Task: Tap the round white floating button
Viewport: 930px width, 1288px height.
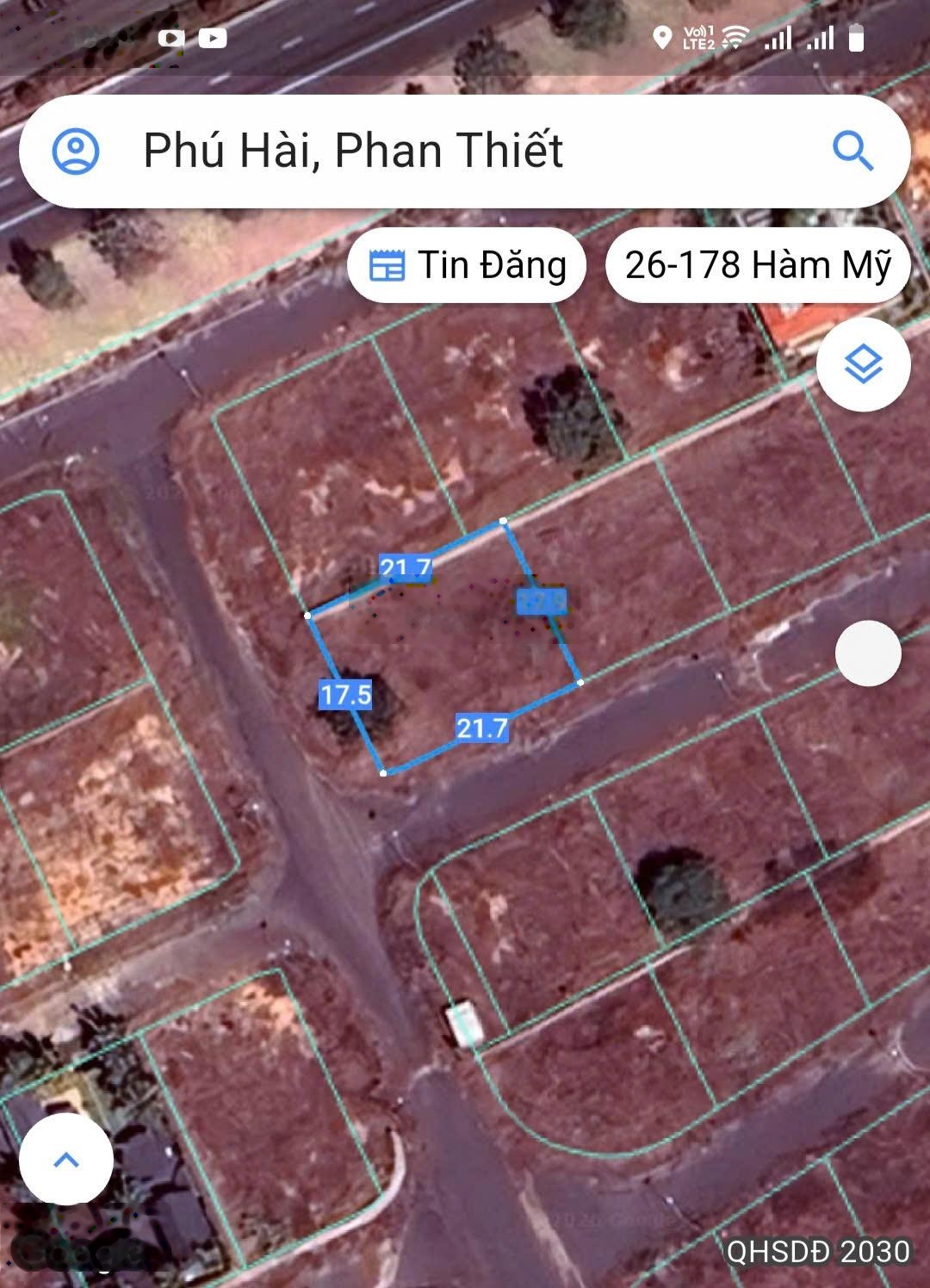Action: pos(868,653)
